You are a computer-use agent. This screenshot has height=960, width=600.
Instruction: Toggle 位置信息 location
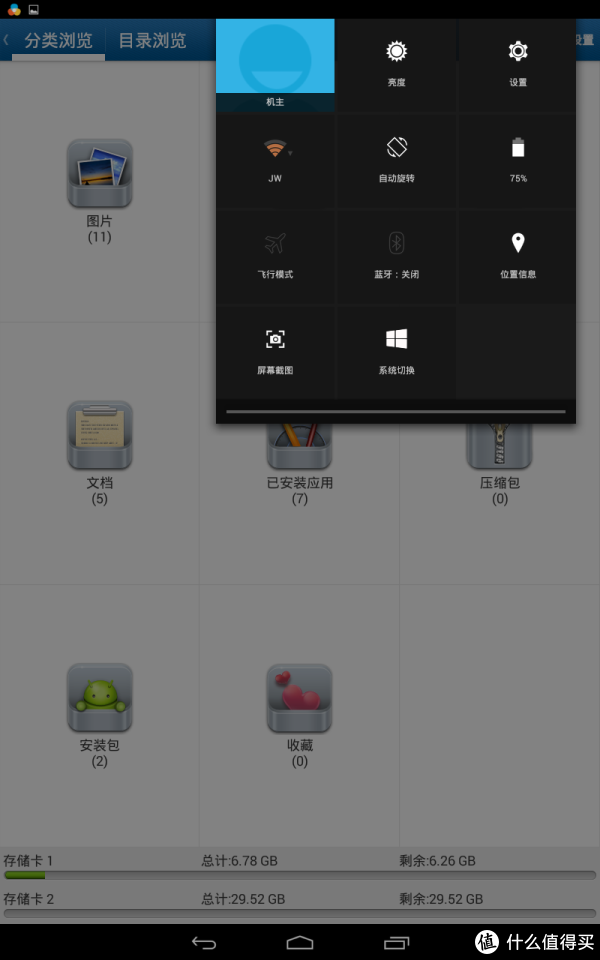tap(518, 257)
